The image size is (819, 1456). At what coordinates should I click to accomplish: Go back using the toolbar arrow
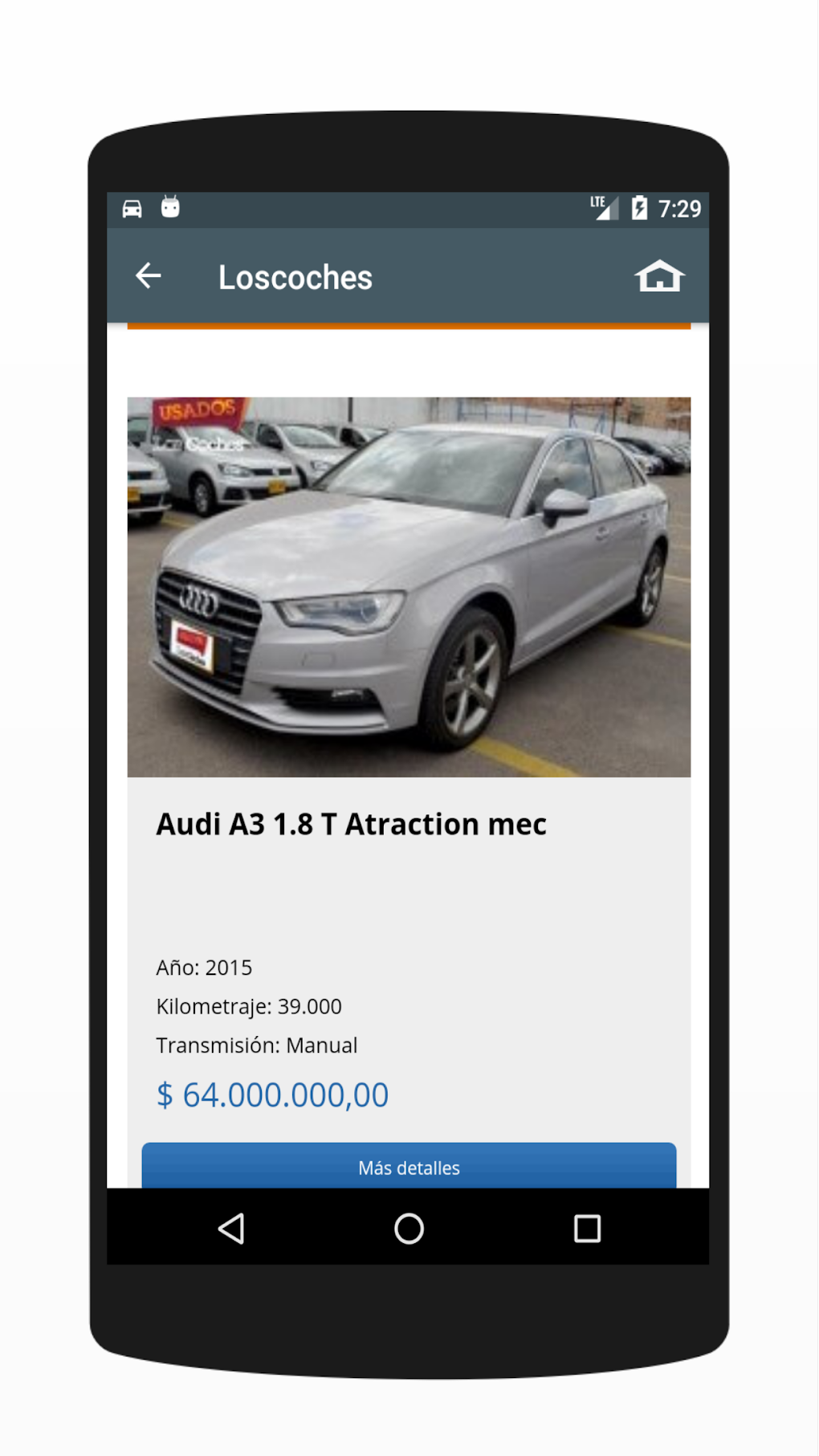tap(149, 276)
